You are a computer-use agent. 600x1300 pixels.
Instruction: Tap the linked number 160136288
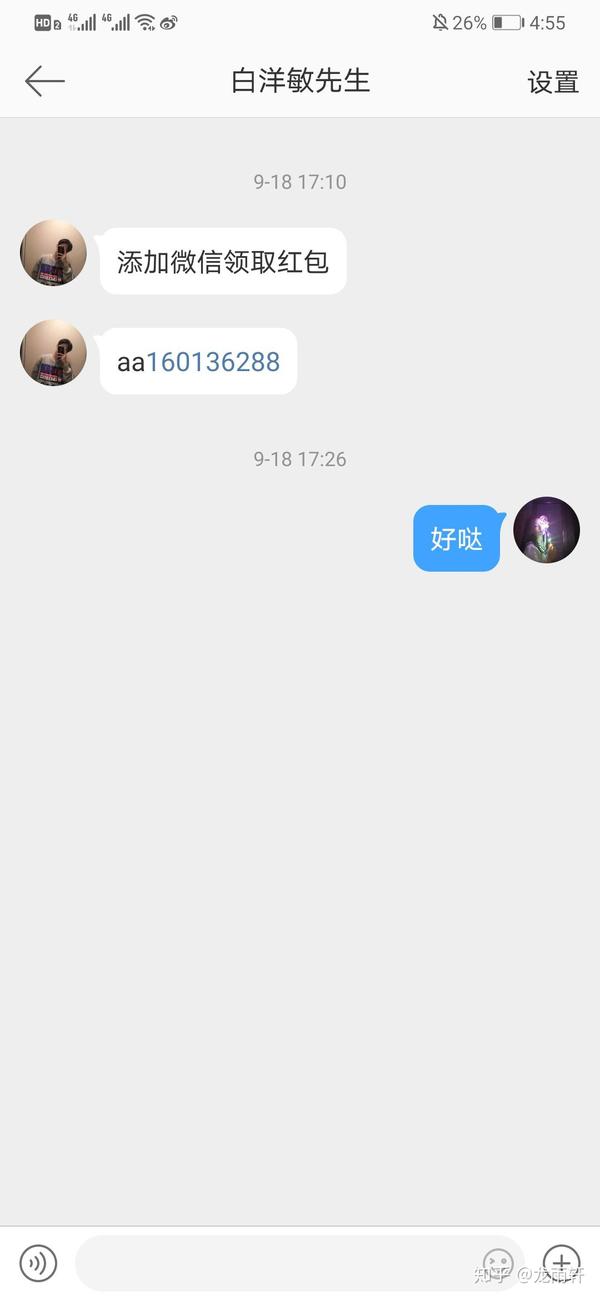tap(213, 362)
